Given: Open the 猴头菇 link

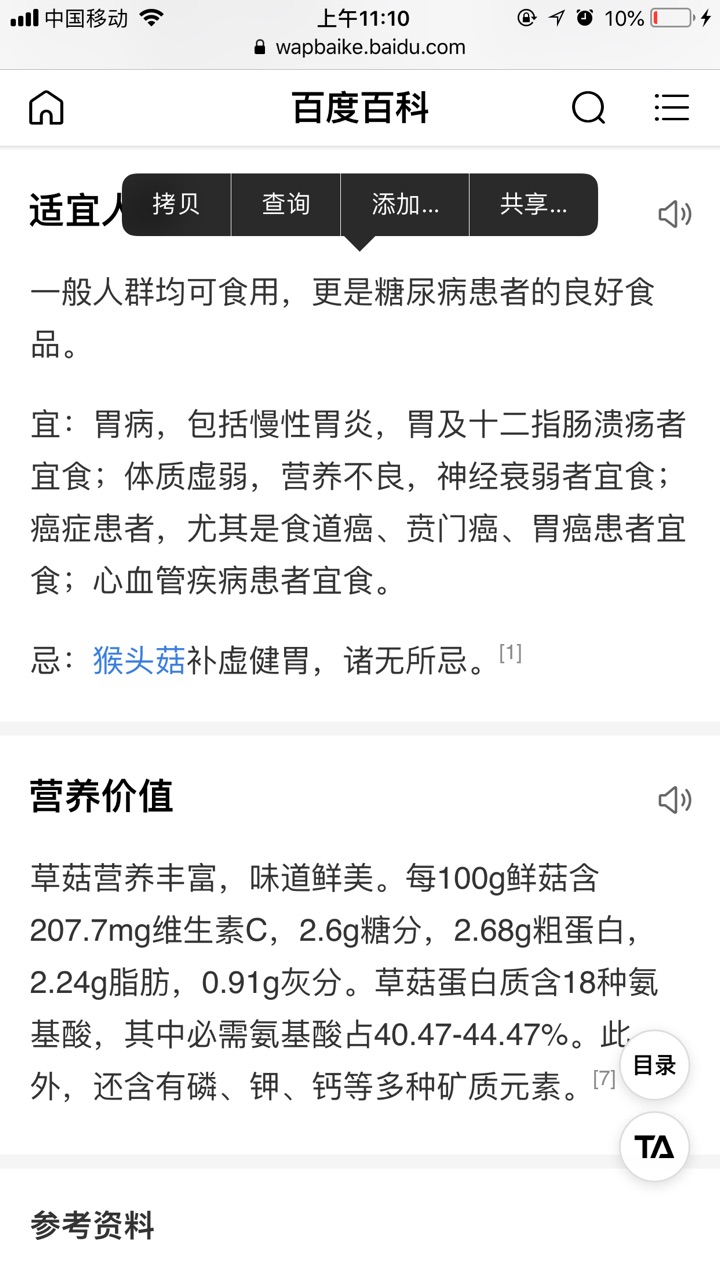Looking at the screenshot, I should tap(139, 661).
